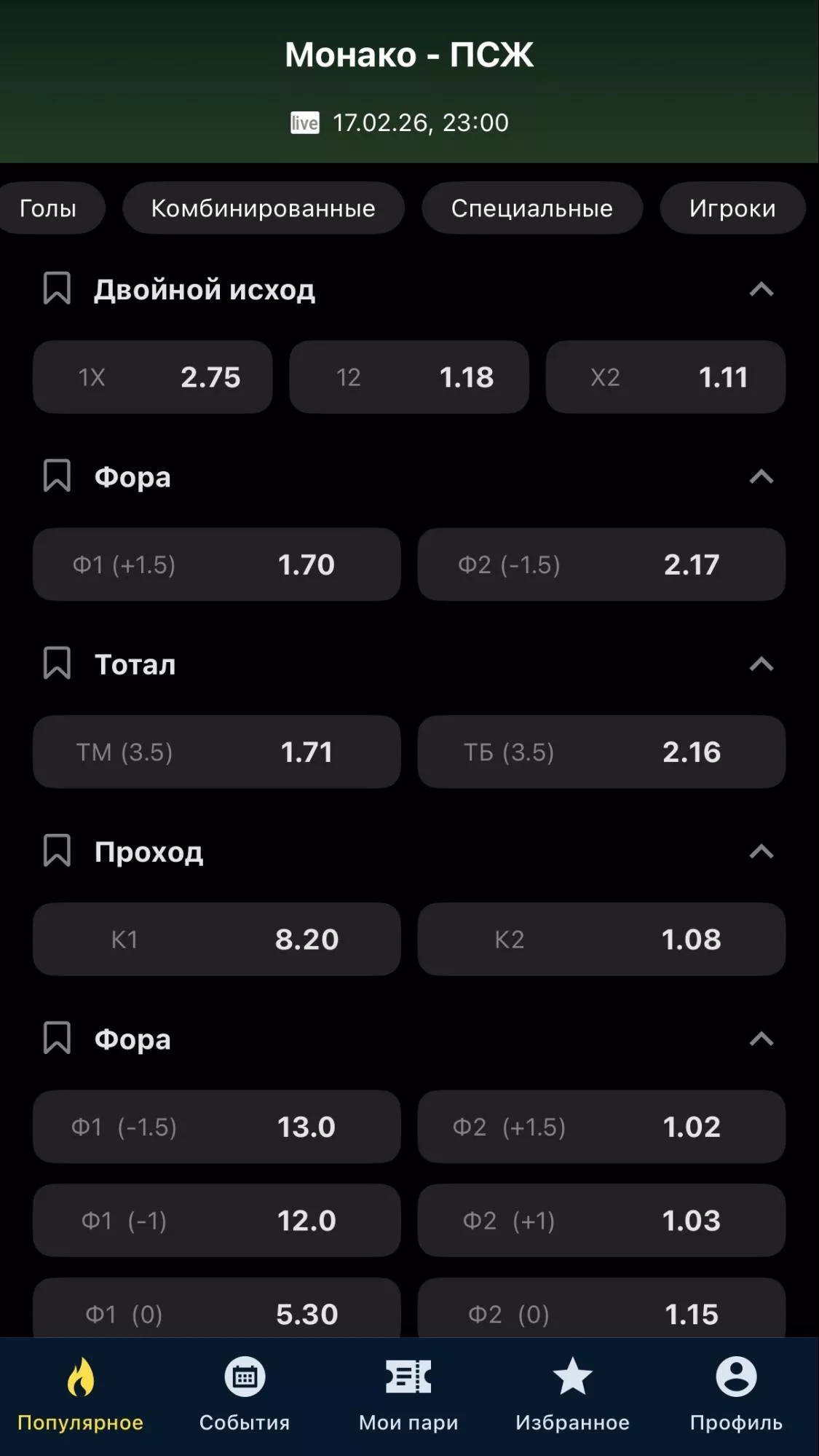Bookmark the Двойной исход market
The image size is (819, 1456).
pyautogui.click(x=58, y=289)
